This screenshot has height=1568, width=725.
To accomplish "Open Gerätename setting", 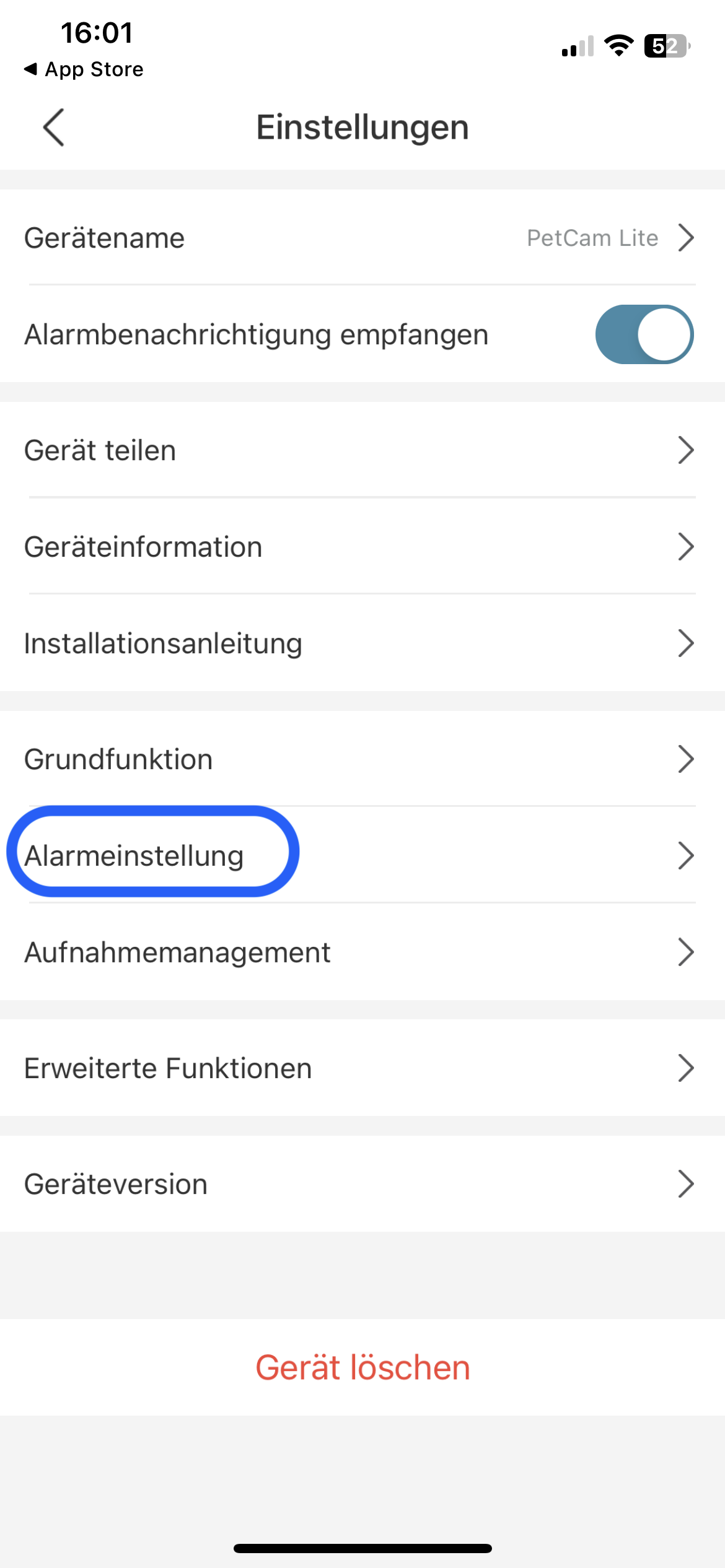I will 362,238.
